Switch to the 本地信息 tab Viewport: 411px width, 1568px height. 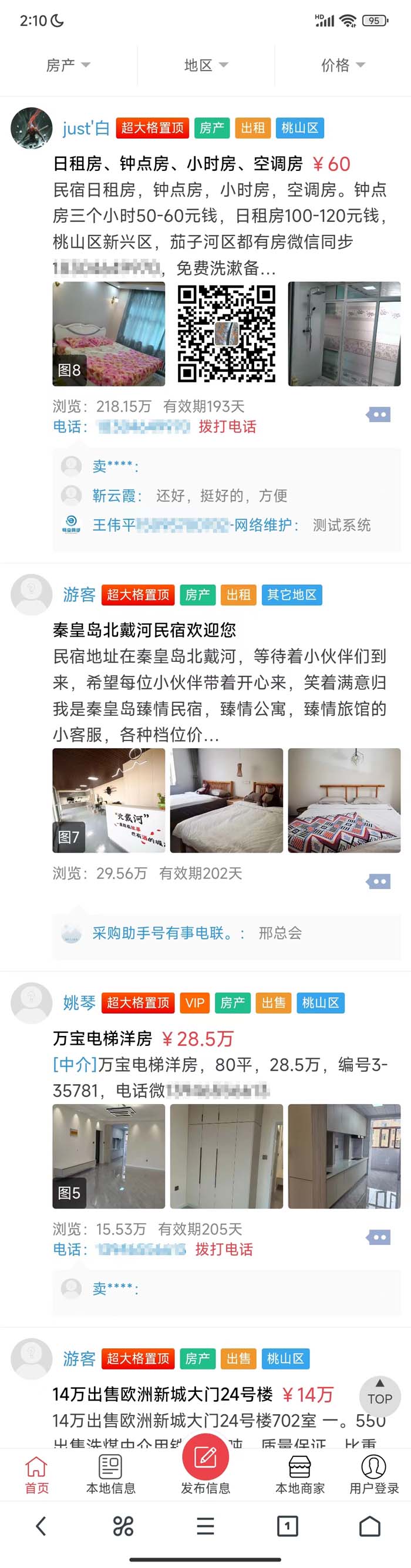point(111,1473)
